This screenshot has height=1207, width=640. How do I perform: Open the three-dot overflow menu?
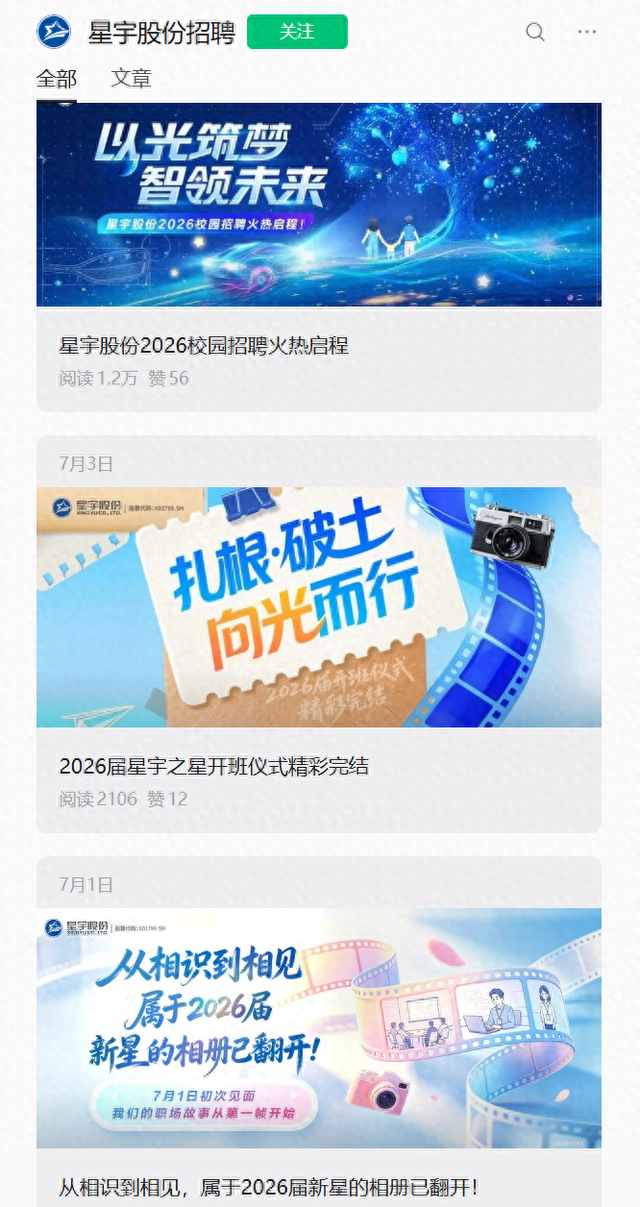[587, 32]
